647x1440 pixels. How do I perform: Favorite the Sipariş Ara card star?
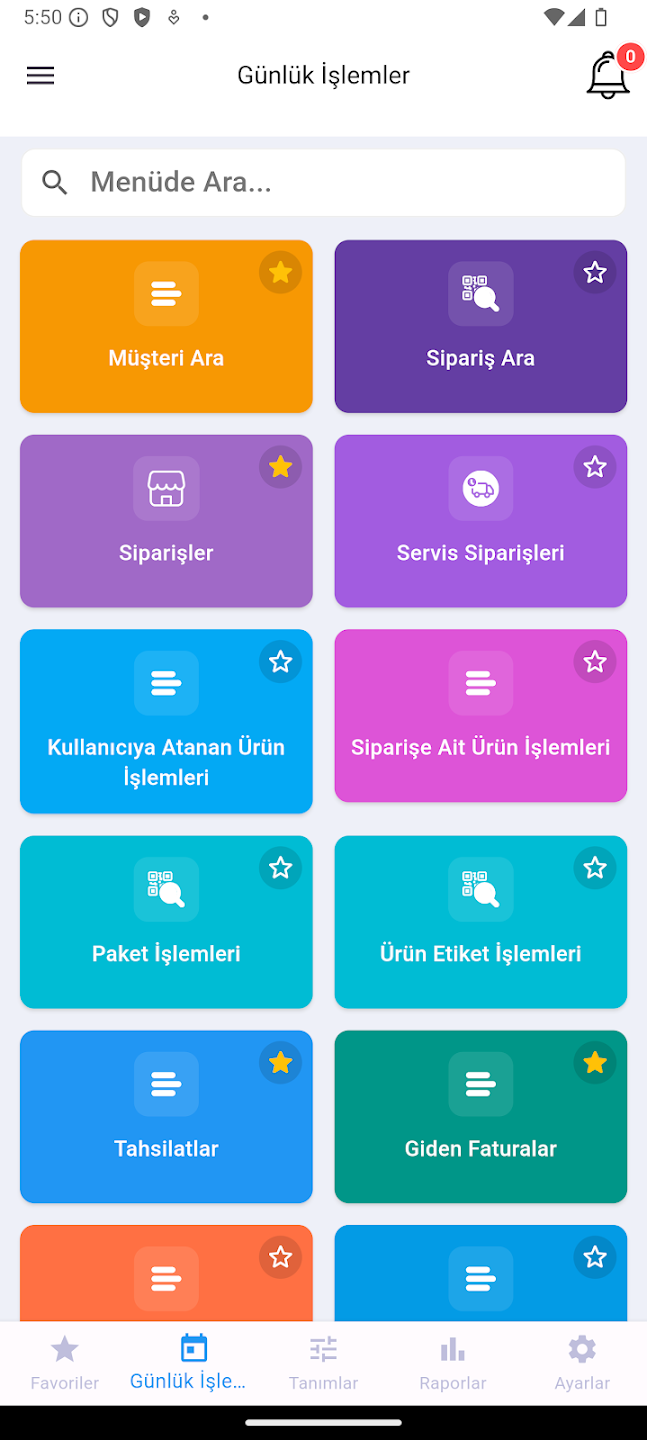point(595,272)
